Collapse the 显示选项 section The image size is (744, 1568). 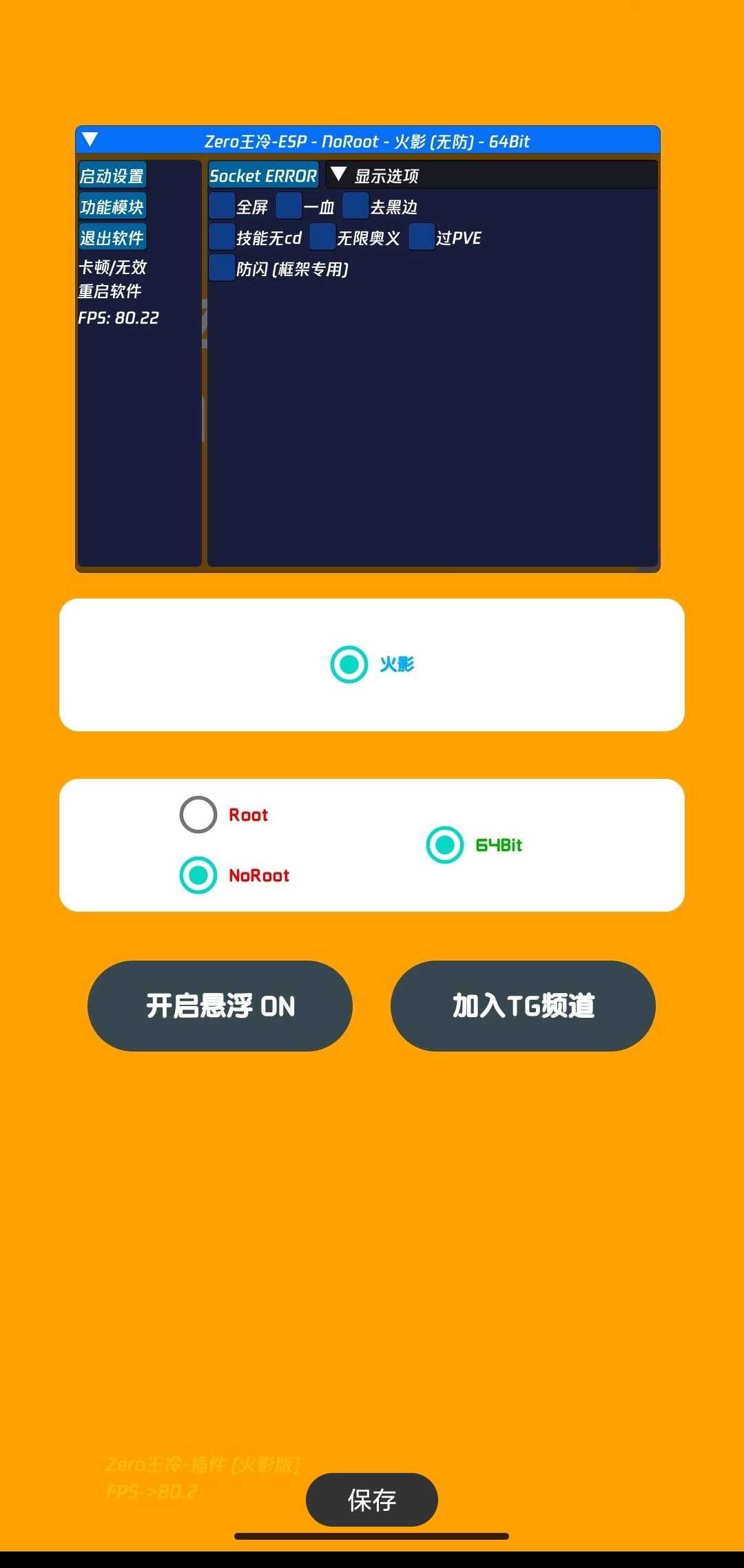338,175
